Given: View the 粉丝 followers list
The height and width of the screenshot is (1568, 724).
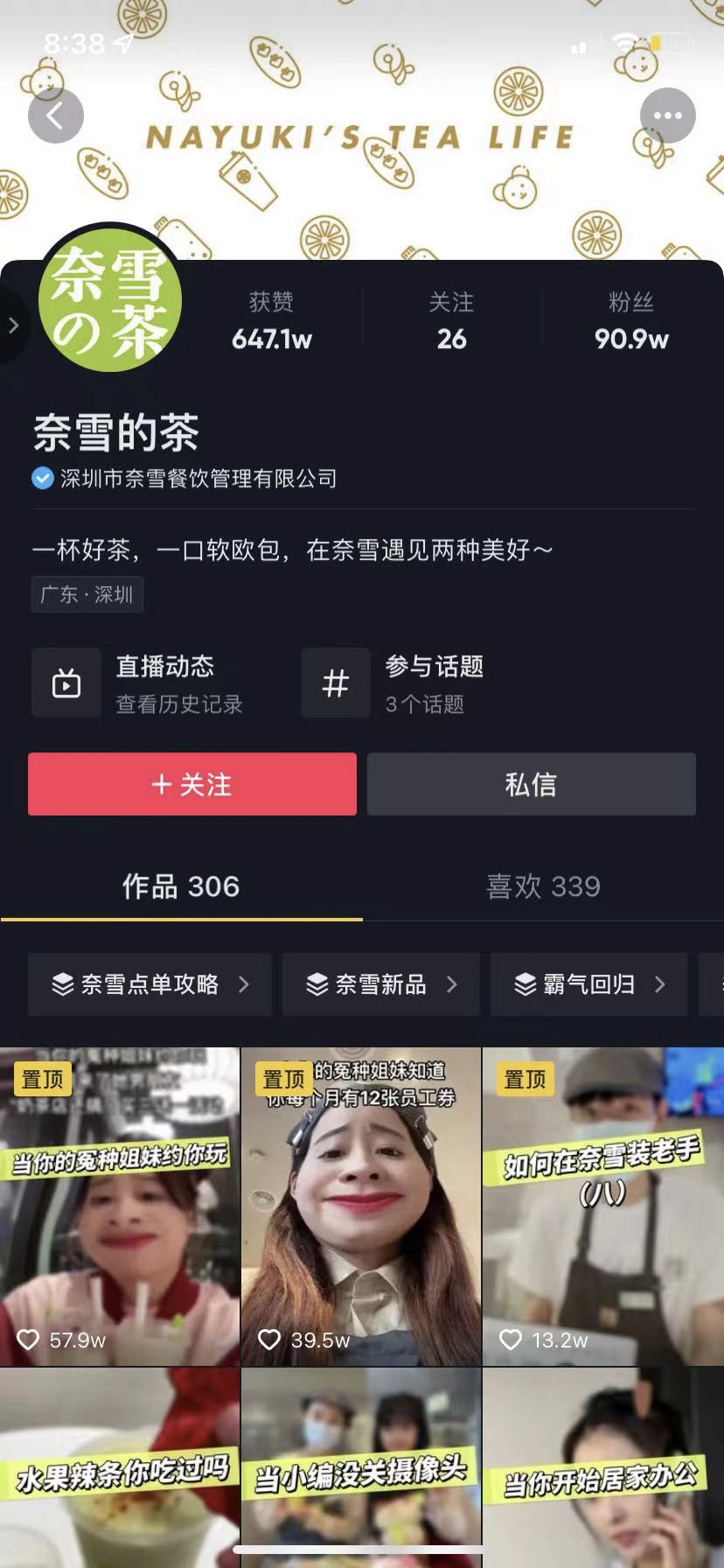Looking at the screenshot, I should tap(631, 322).
